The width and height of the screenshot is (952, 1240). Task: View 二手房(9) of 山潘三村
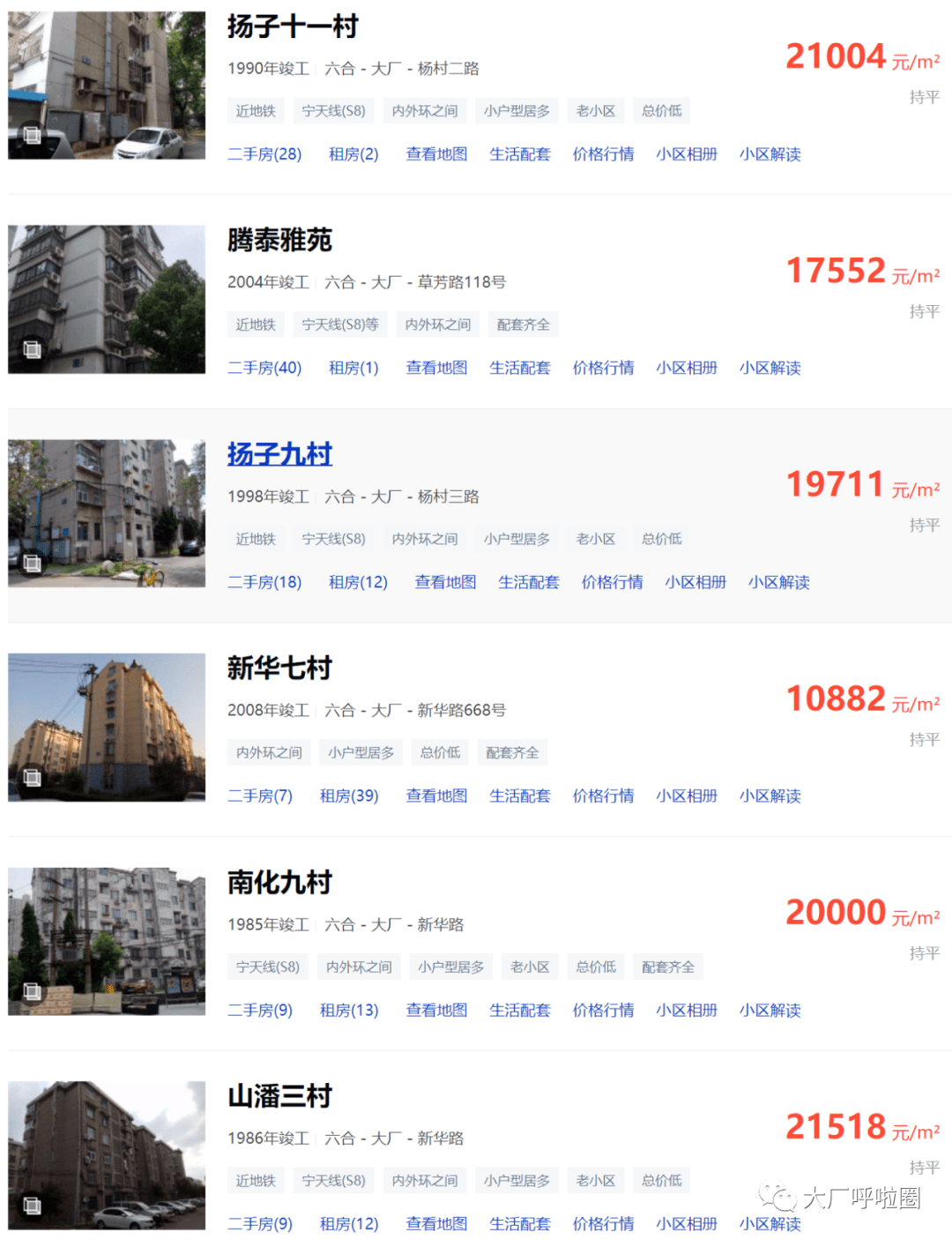pyautogui.click(x=260, y=1224)
